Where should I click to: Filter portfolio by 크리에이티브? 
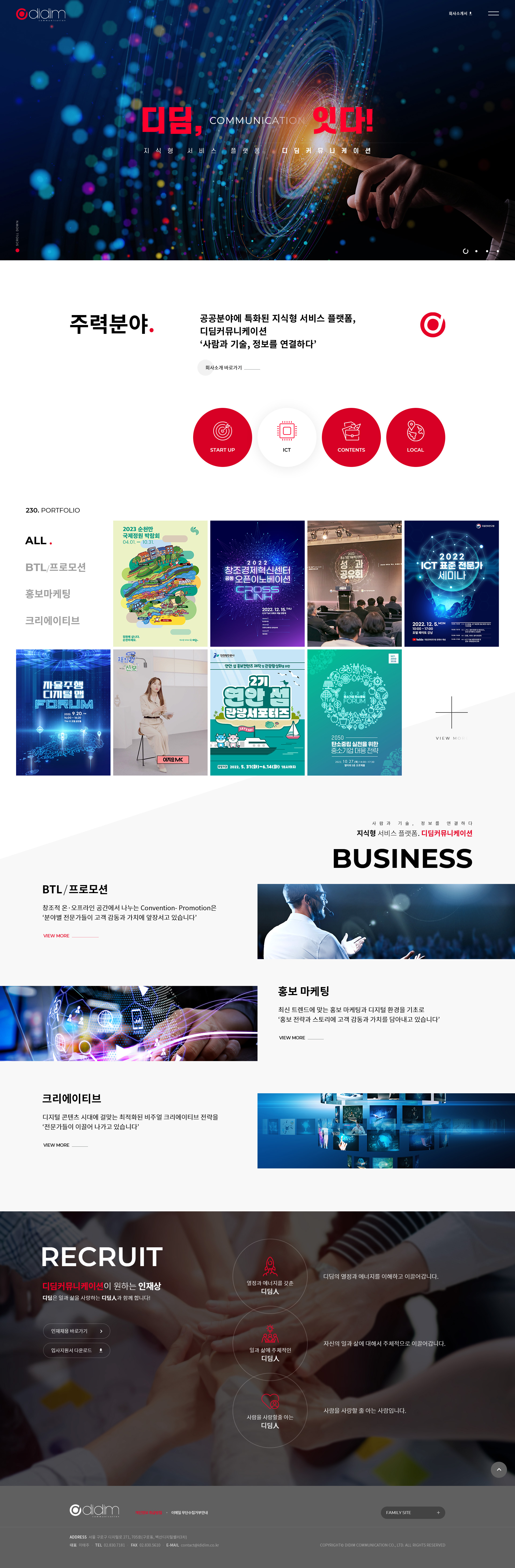tap(52, 620)
